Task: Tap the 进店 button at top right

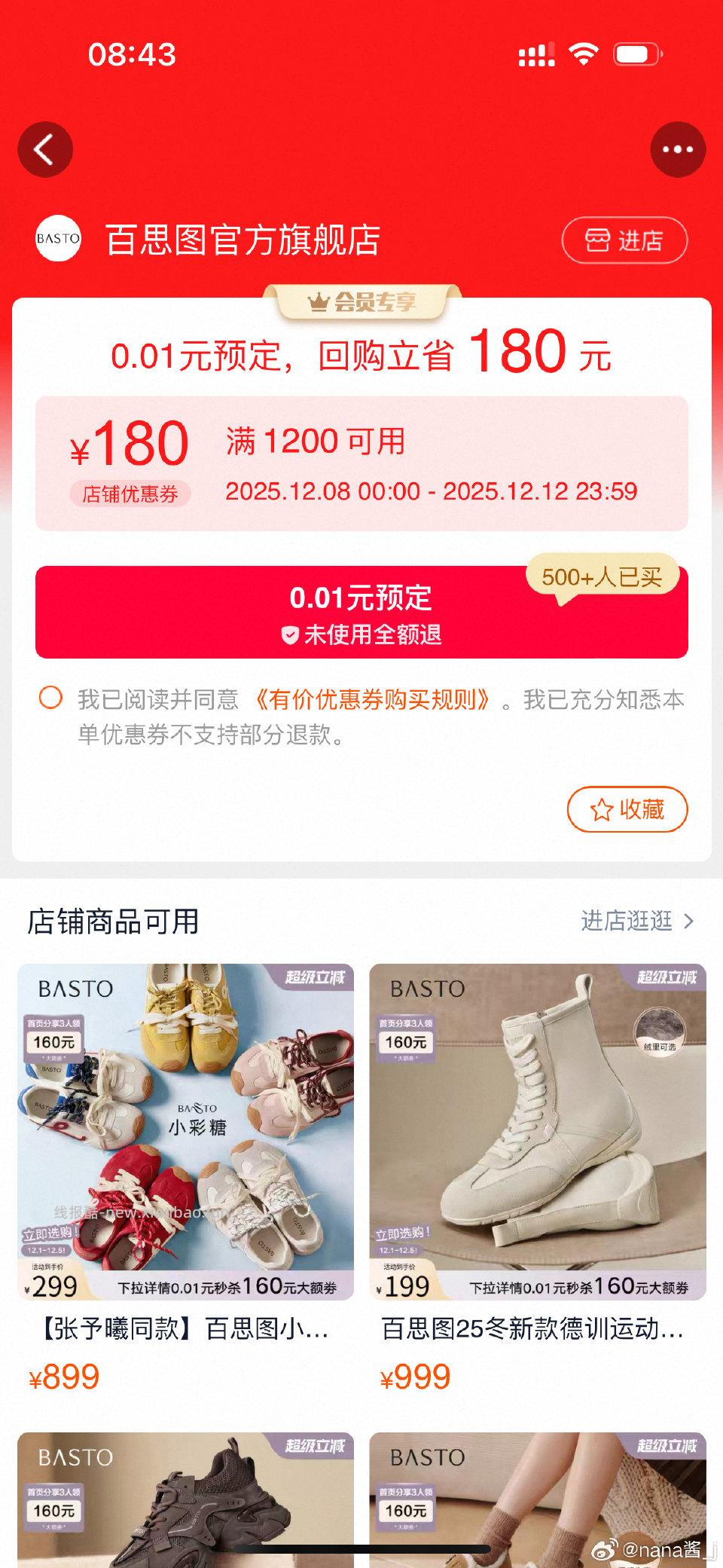Action: [x=624, y=241]
